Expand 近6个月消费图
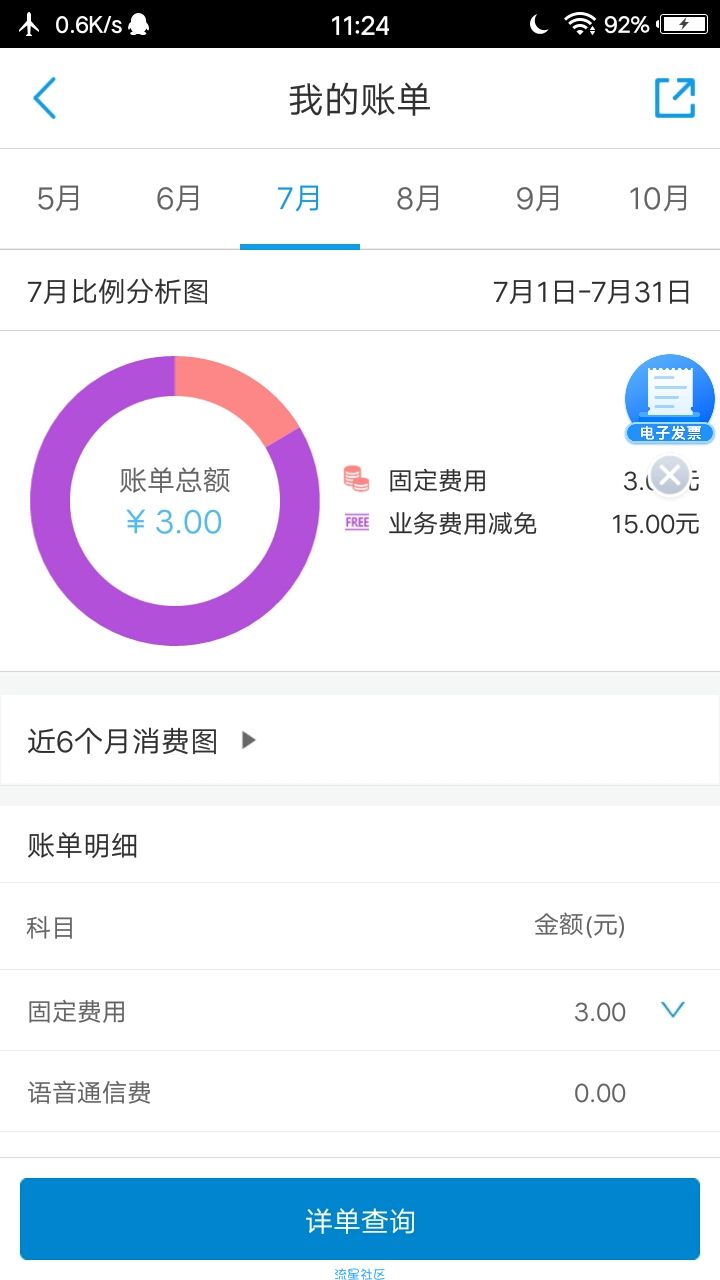This screenshot has width=720, height=1280. (x=360, y=740)
